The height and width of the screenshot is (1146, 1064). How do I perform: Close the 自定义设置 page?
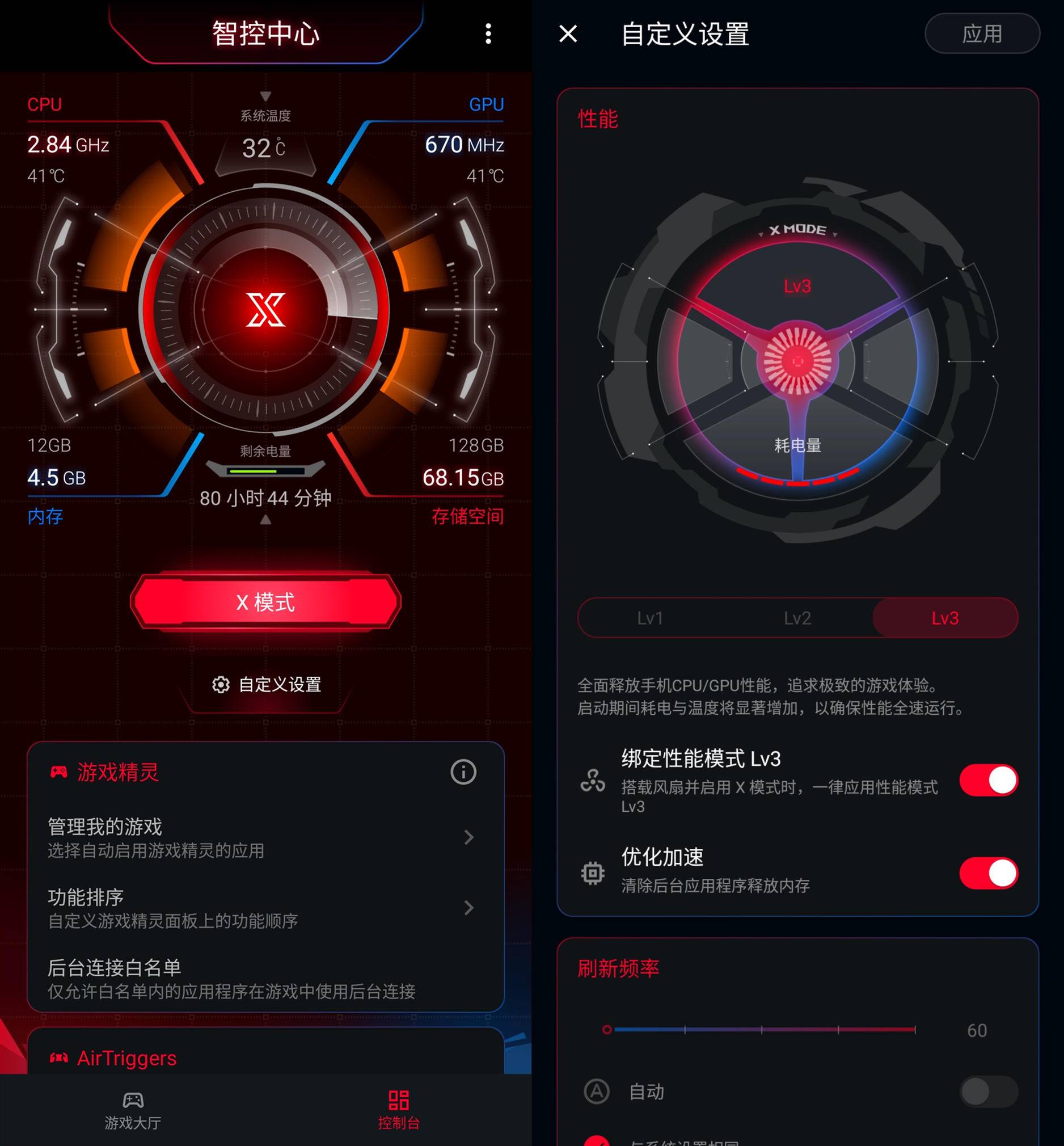[x=568, y=34]
